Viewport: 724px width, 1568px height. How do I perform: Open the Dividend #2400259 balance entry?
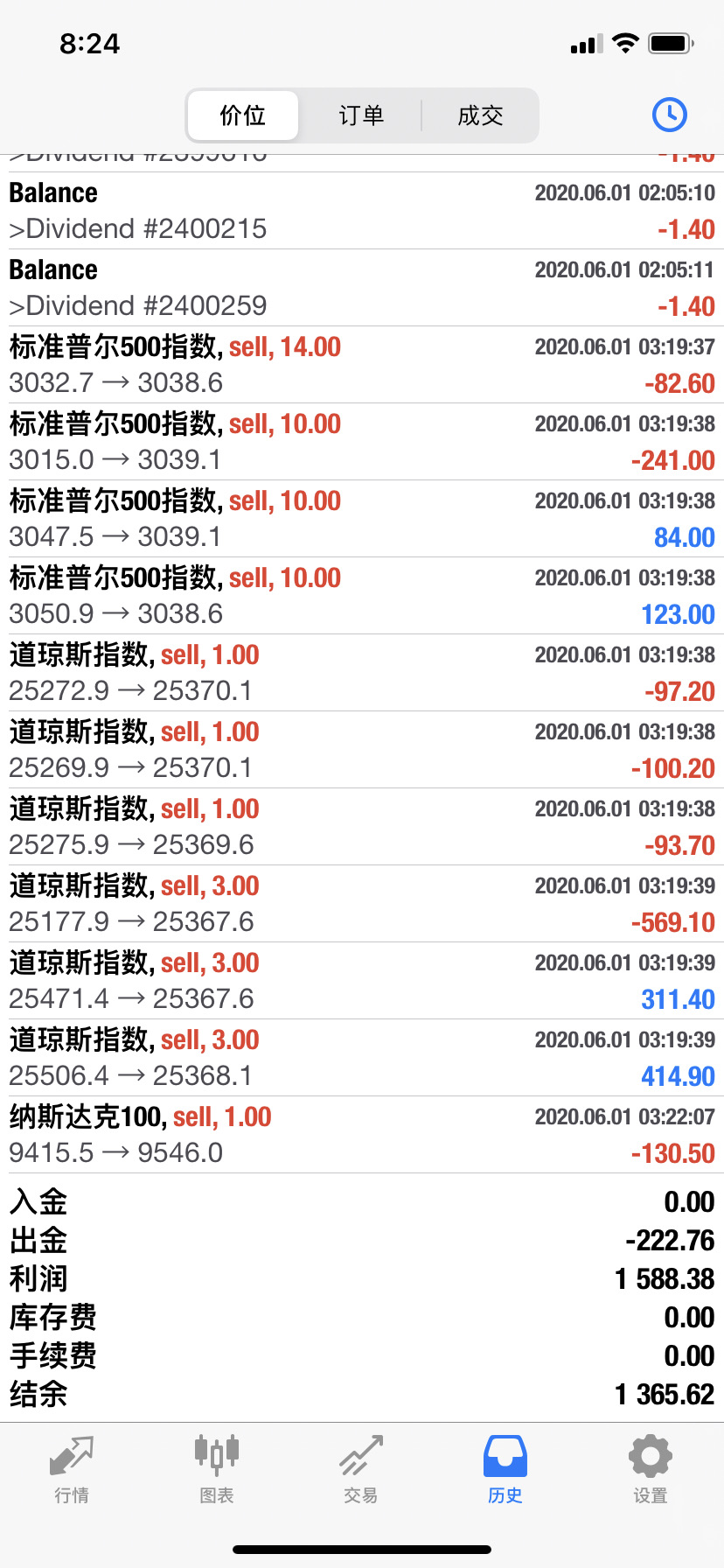pos(362,288)
